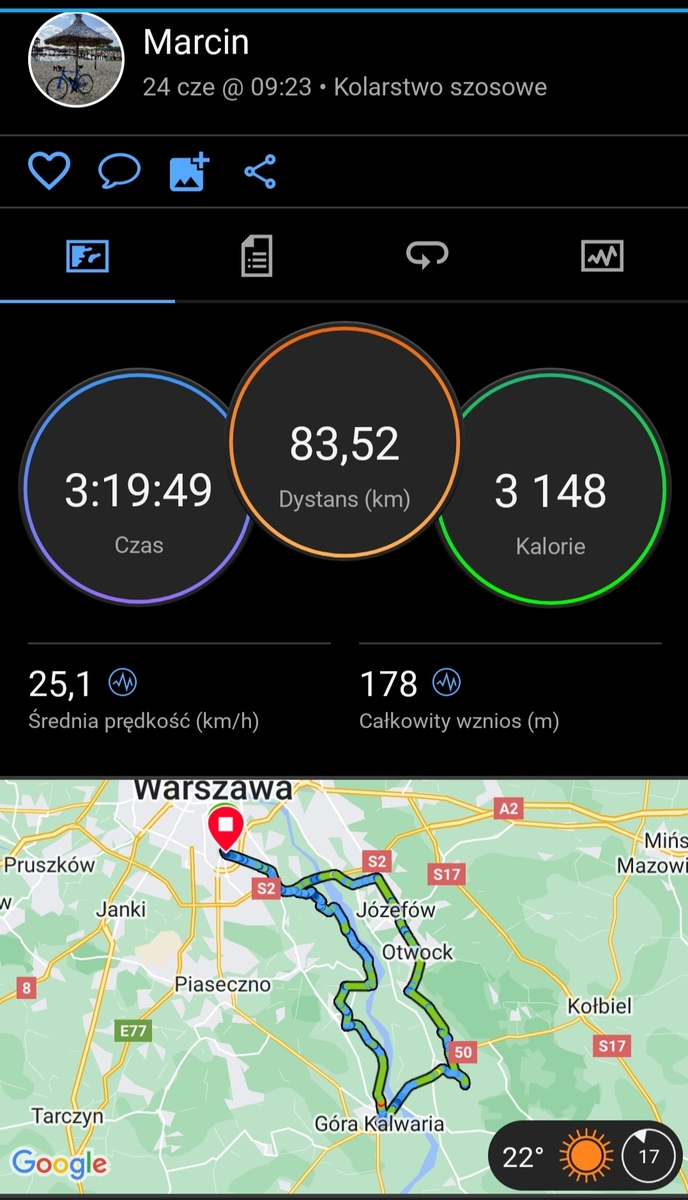The height and width of the screenshot is (1200, 688).
Task: Open the total ascent graph icon
Action: pyautogui.click(x=447, y=683)
